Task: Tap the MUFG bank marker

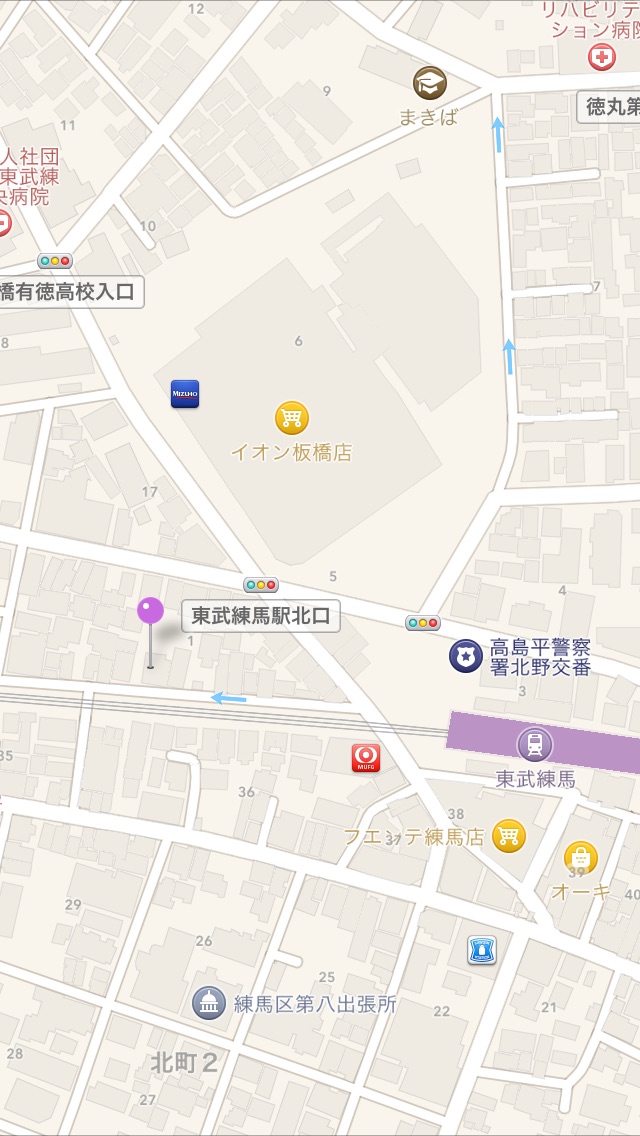Action: pos(366,758)
